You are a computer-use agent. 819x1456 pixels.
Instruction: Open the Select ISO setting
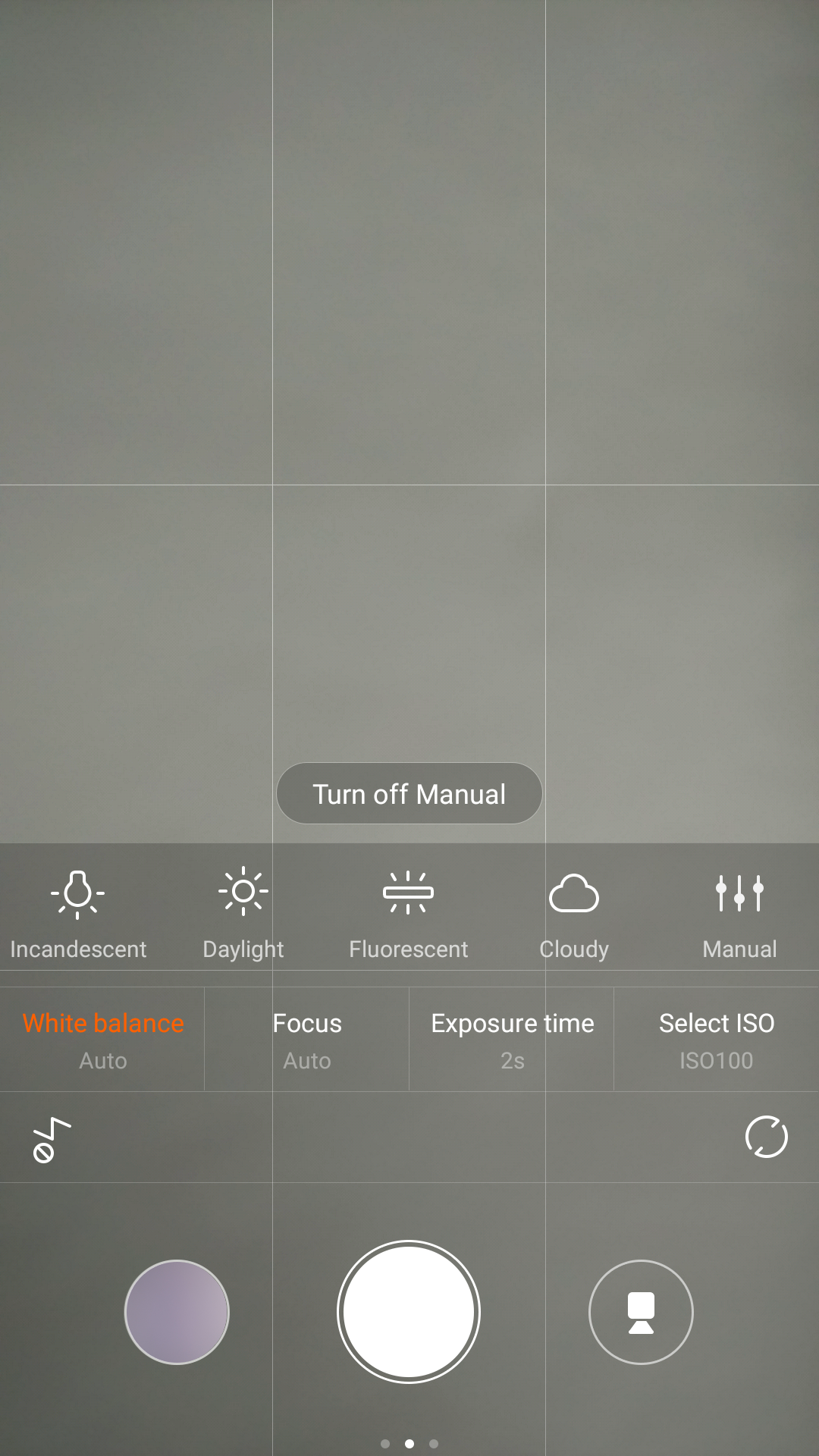point(716,1039)
